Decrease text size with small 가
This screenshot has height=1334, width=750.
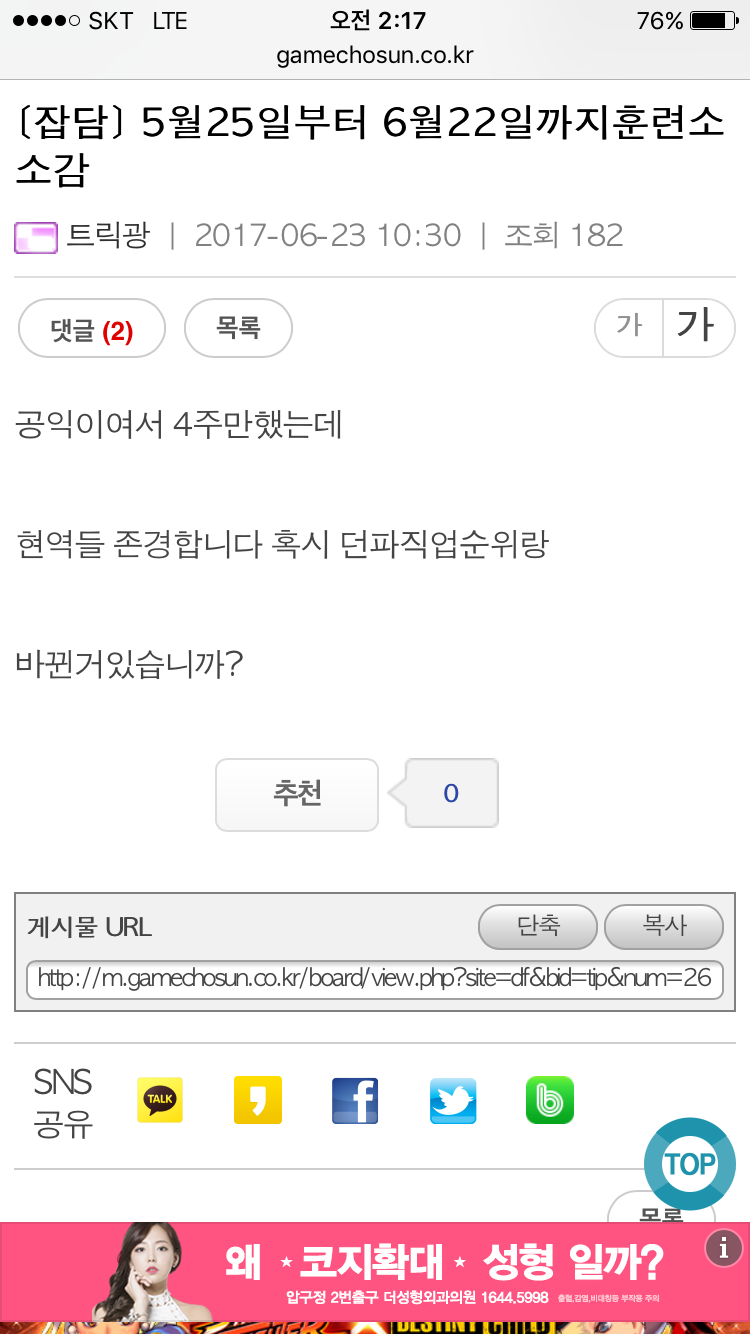629,327
